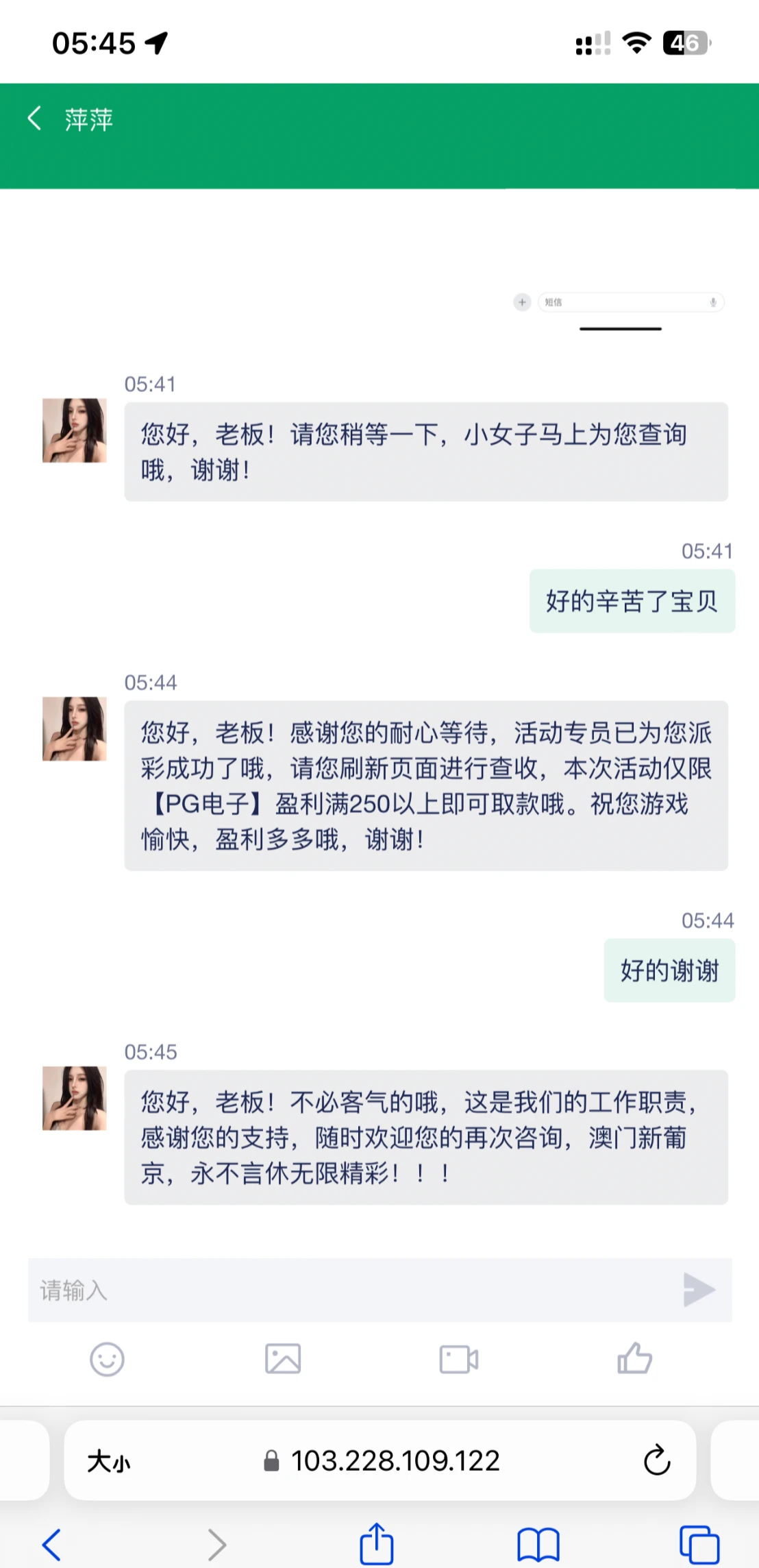Go to the previous browser page
Image resolution: width=759 pixels, height=1568 pixels.
[x=52, y=1545]
